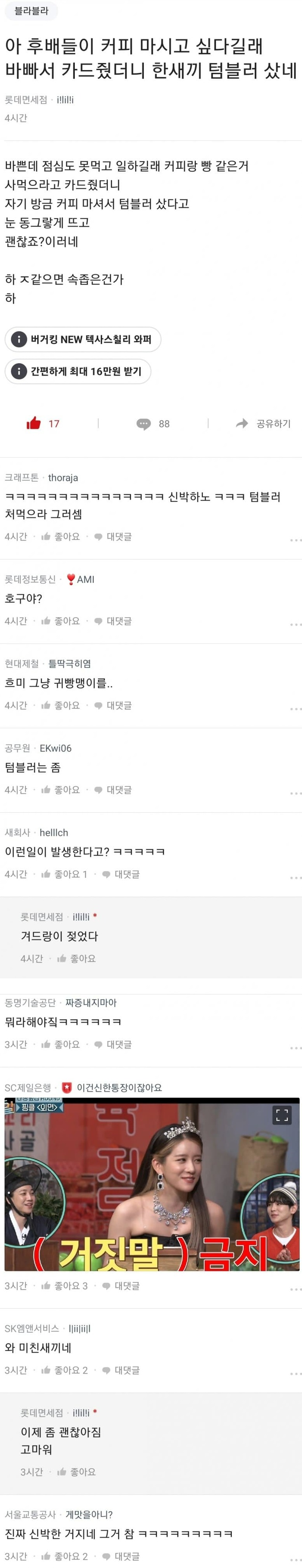Open the post's 88 comments
This screenshot has height=1568, width=302.
(x=153, y=424)
